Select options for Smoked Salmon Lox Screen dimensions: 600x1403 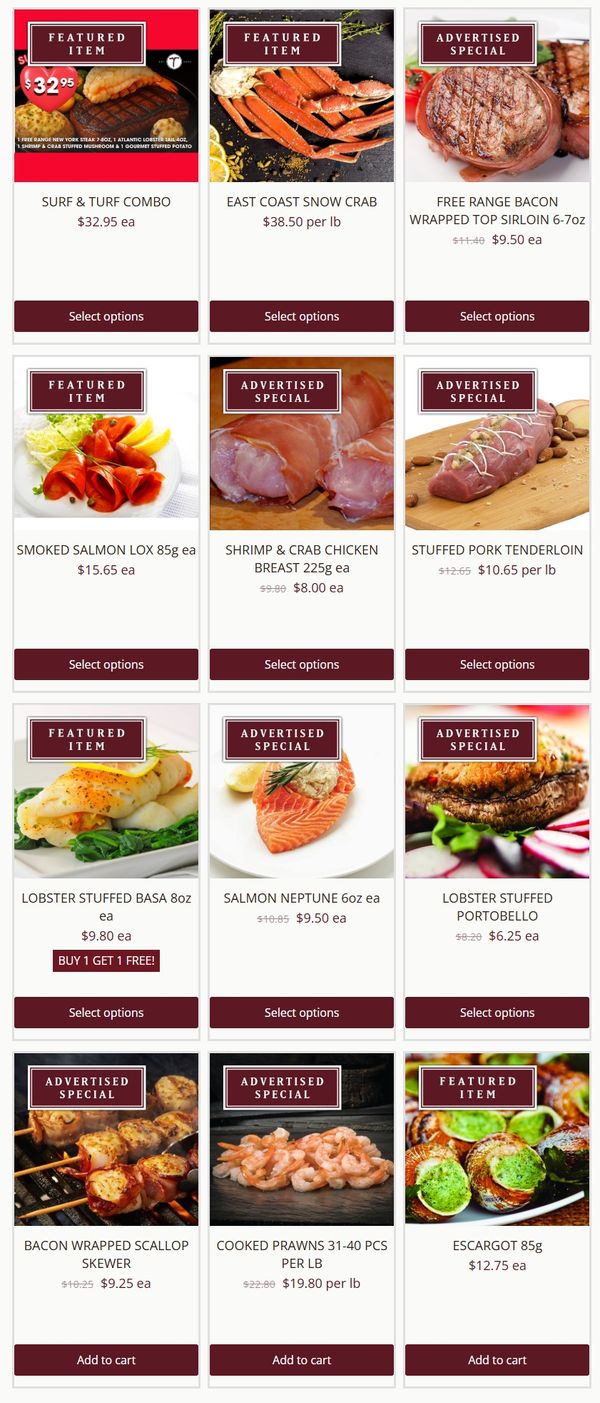[106, 664]
